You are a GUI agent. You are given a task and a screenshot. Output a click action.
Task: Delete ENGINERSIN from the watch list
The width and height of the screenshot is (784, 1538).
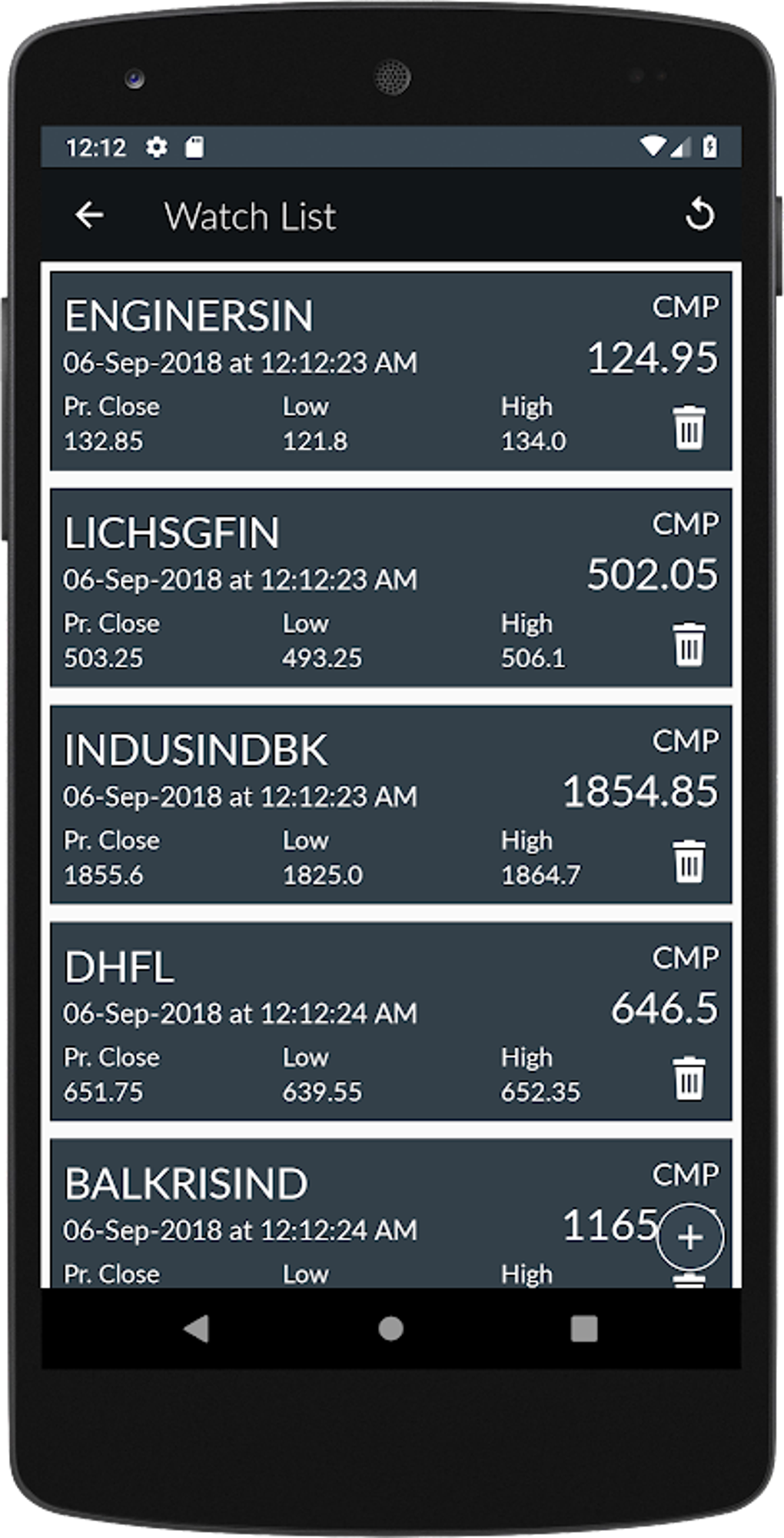pyautogui.click(x=689, y=428)
